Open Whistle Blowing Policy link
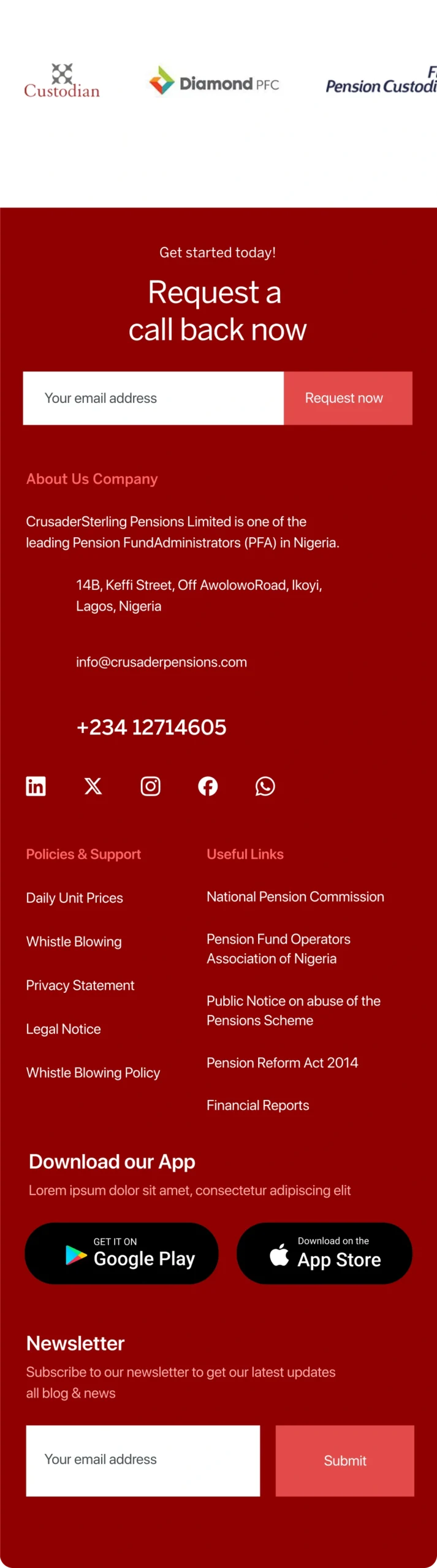The height and width of the screenshot is (1568, 437). pos(93,1072)
